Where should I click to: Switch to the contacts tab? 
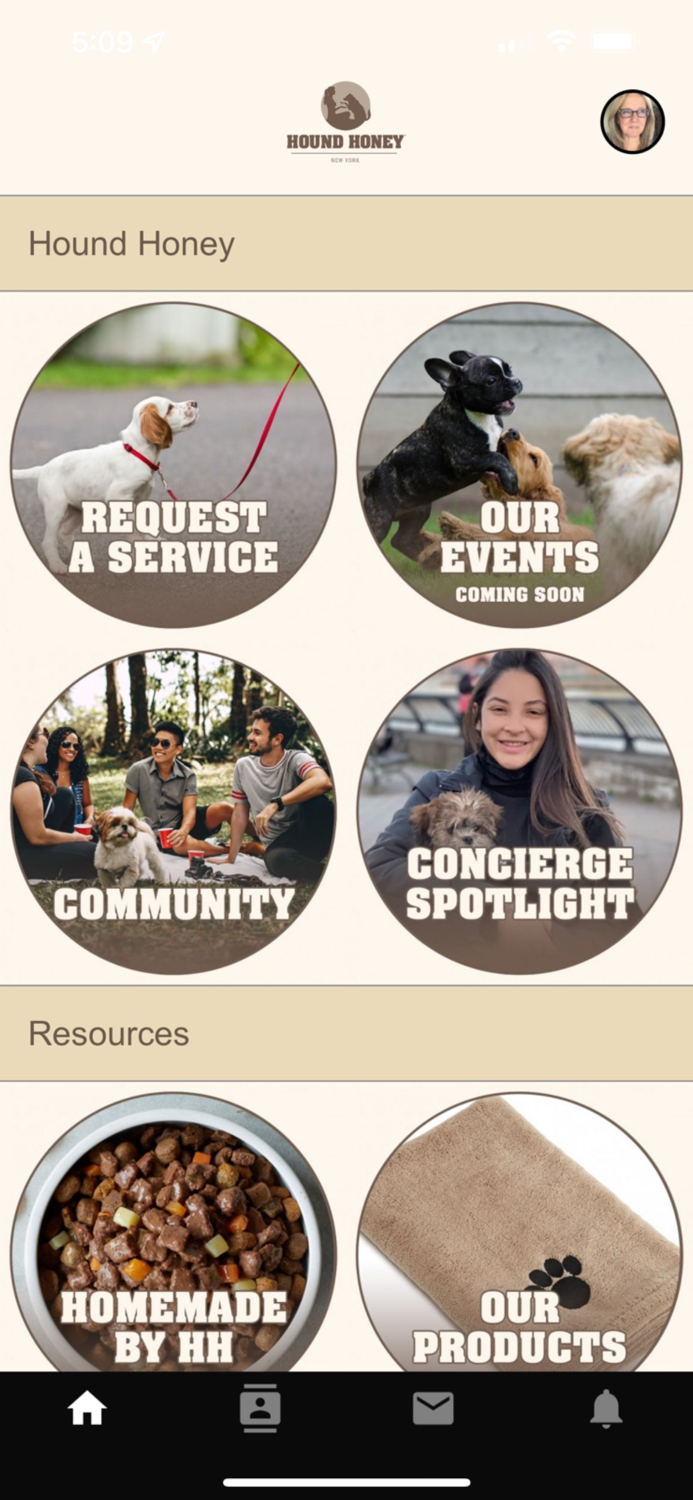pyautogui.click(x=260, y=1408)
